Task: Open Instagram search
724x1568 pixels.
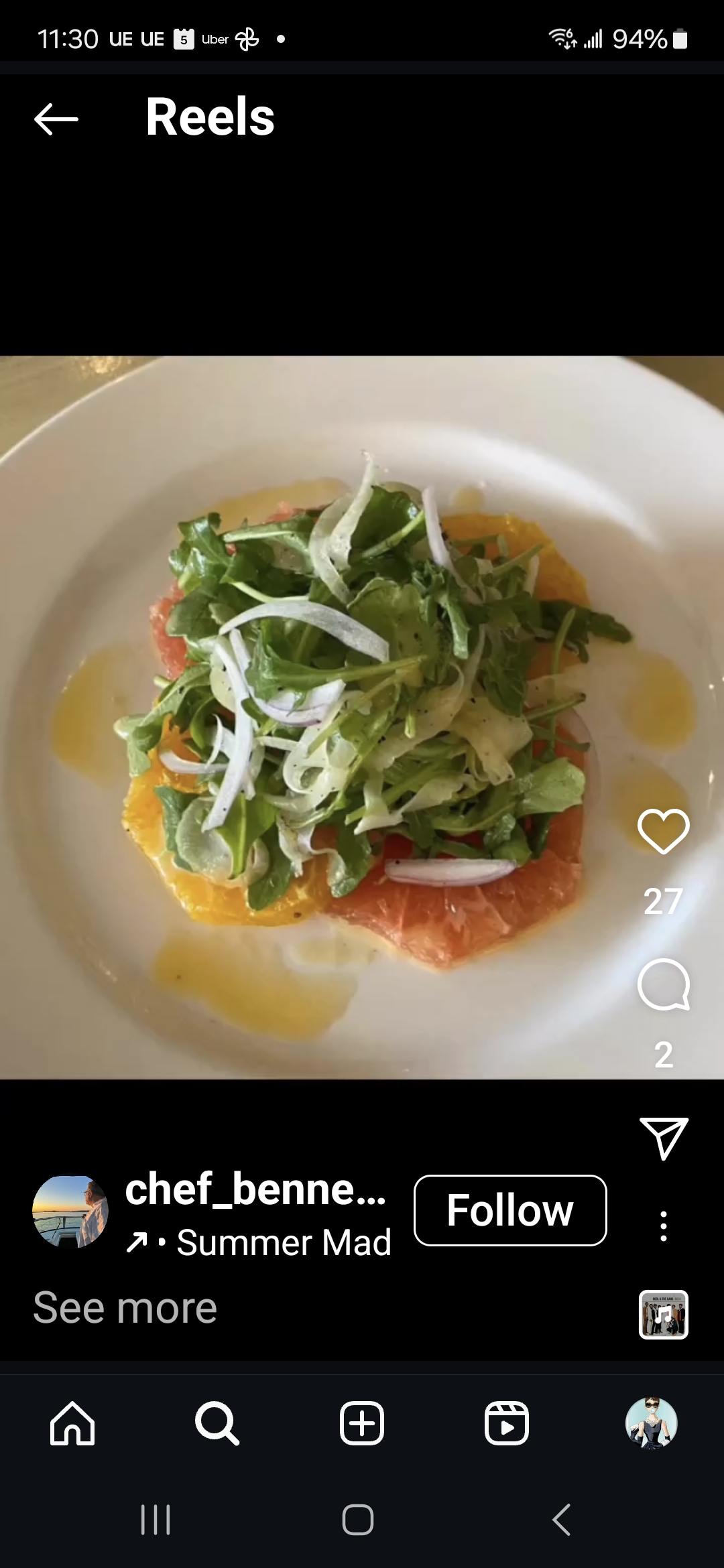Action: pyautogui.click(x=217, y=1424)
